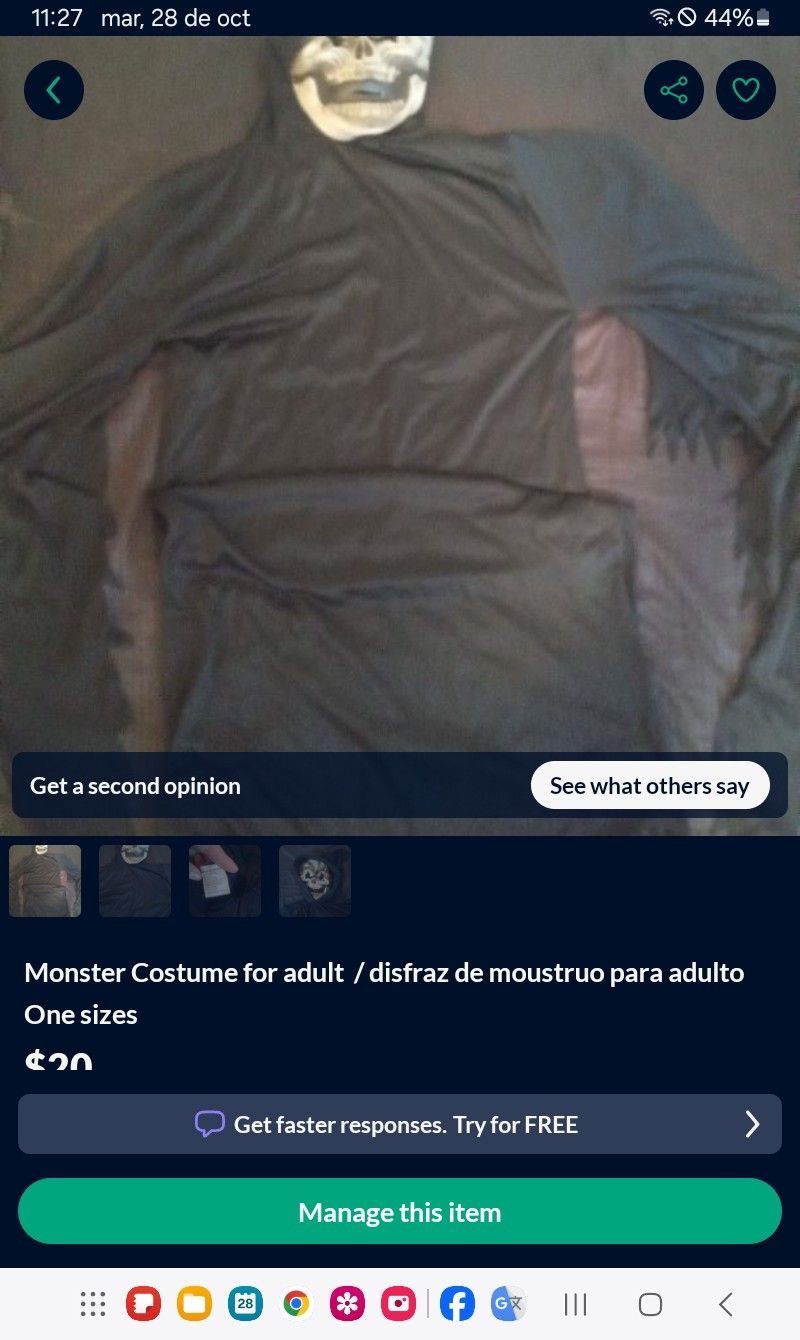
Task: Favorite the listing with the heart icon
Action: click(x=746, y=90)
